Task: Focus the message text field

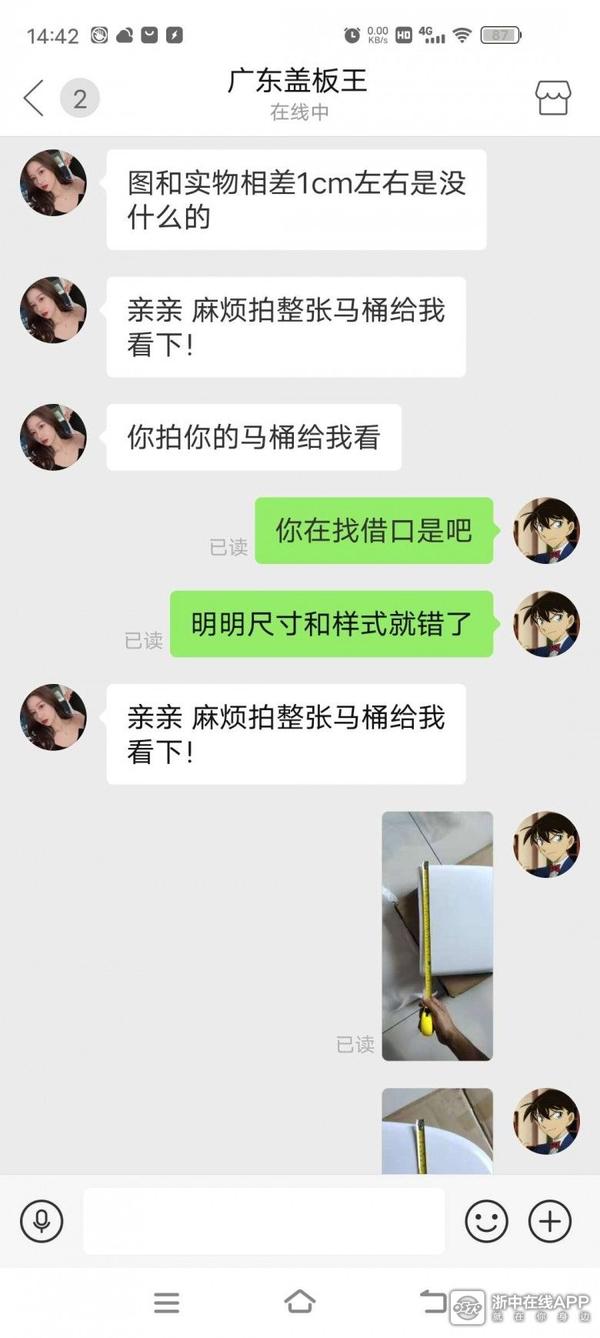Action: (264, 1221)
